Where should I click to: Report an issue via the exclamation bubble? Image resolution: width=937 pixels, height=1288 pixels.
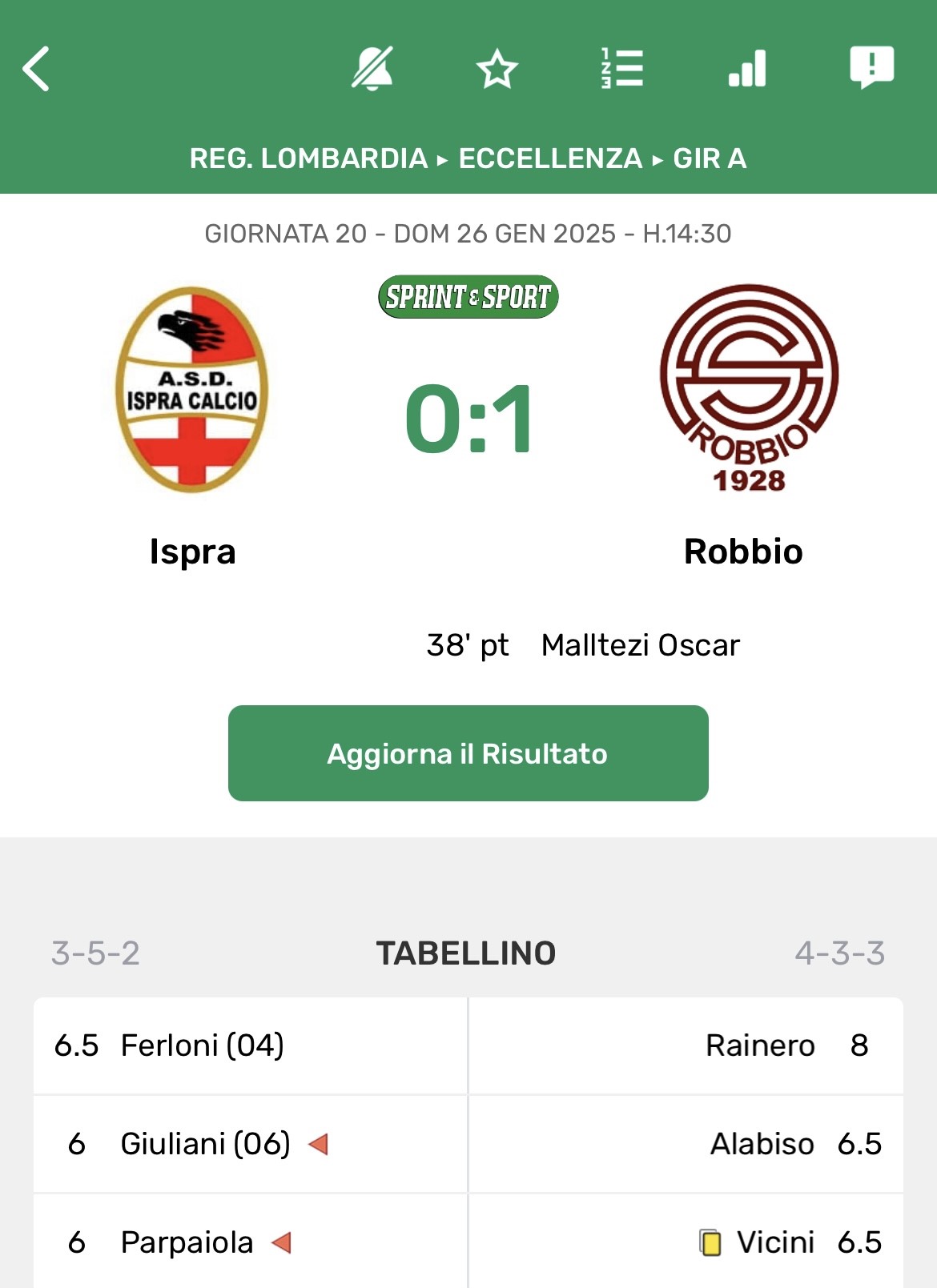tap(871, 67)
